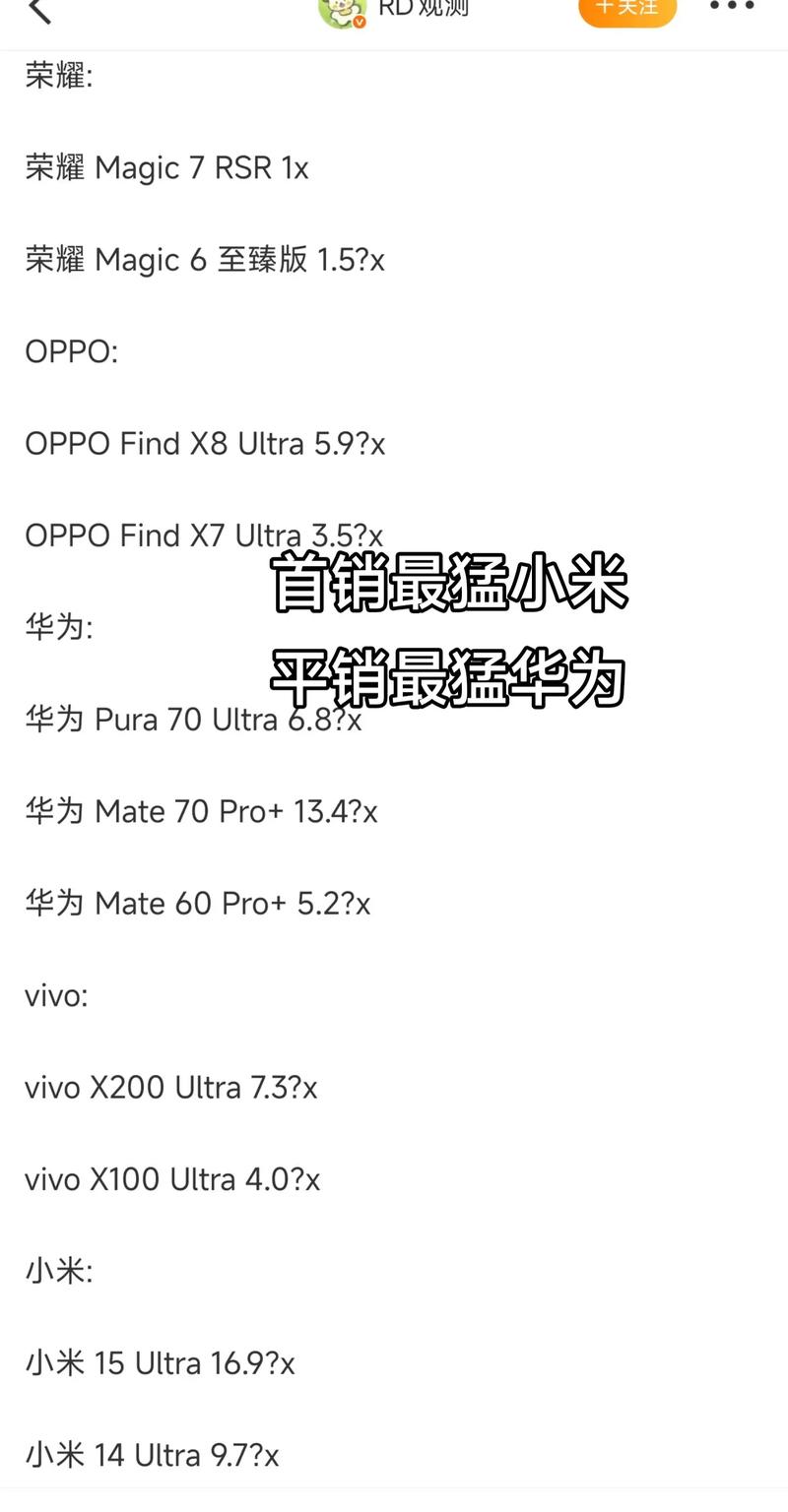Open the three-dot overflow menu

(732, 7)
